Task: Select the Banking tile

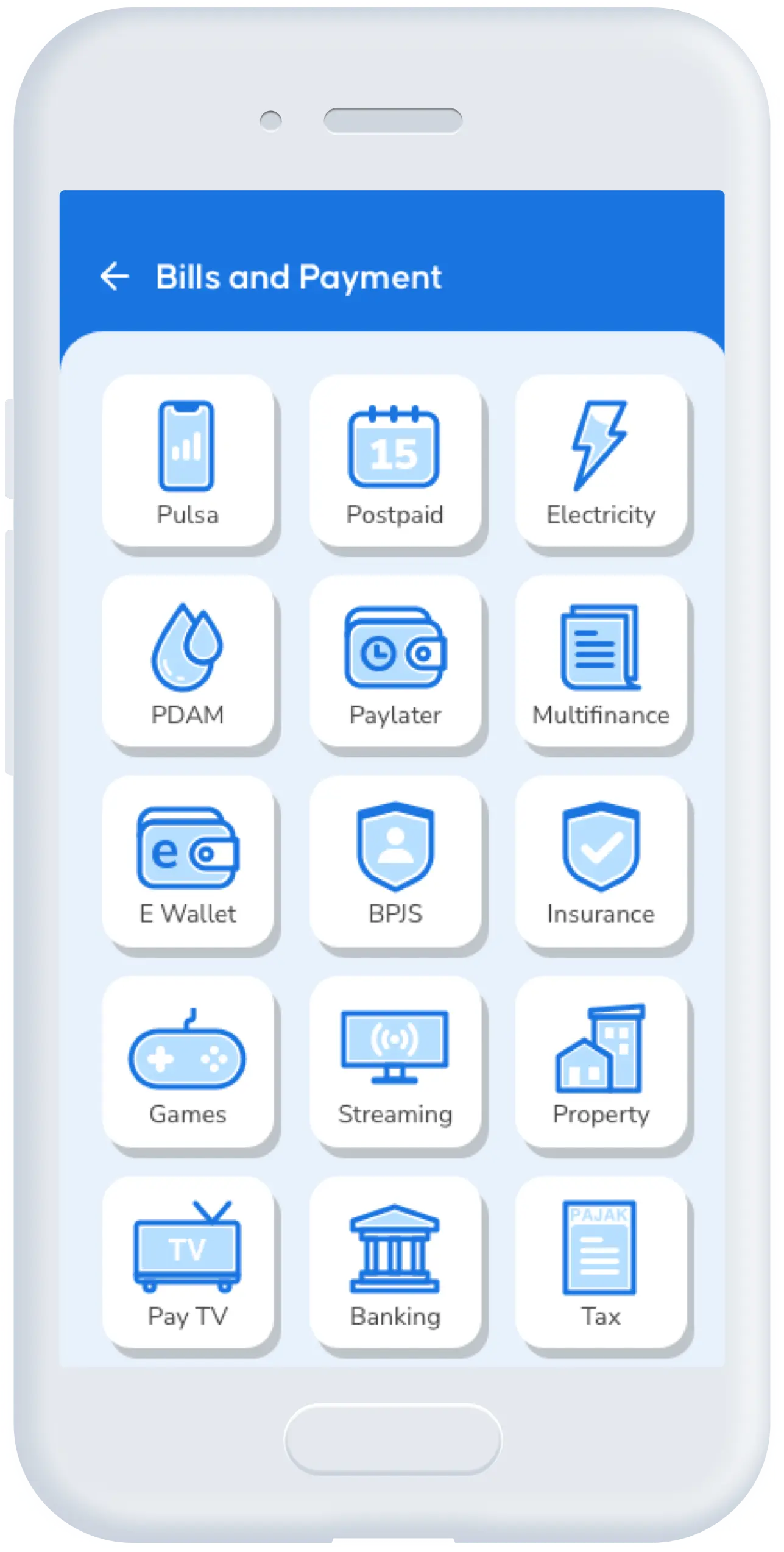Action: (395, 1262)
